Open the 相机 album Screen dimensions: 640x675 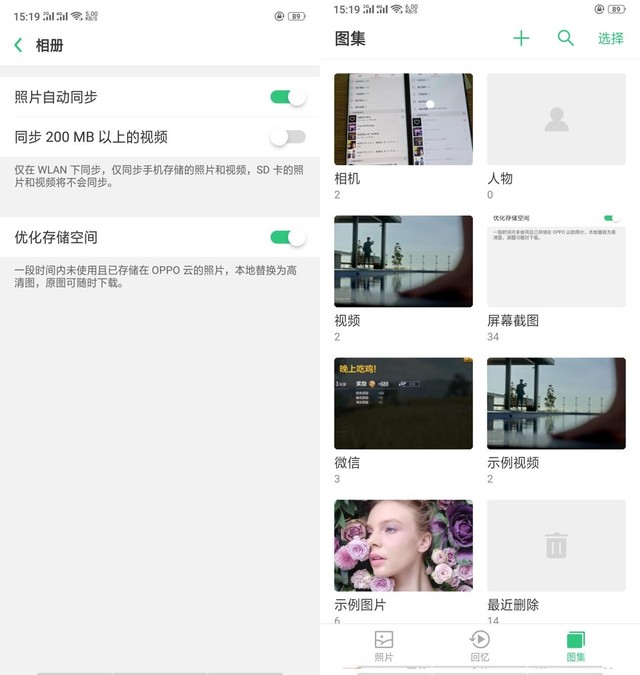pyautogui.click(x=403, y=119)
